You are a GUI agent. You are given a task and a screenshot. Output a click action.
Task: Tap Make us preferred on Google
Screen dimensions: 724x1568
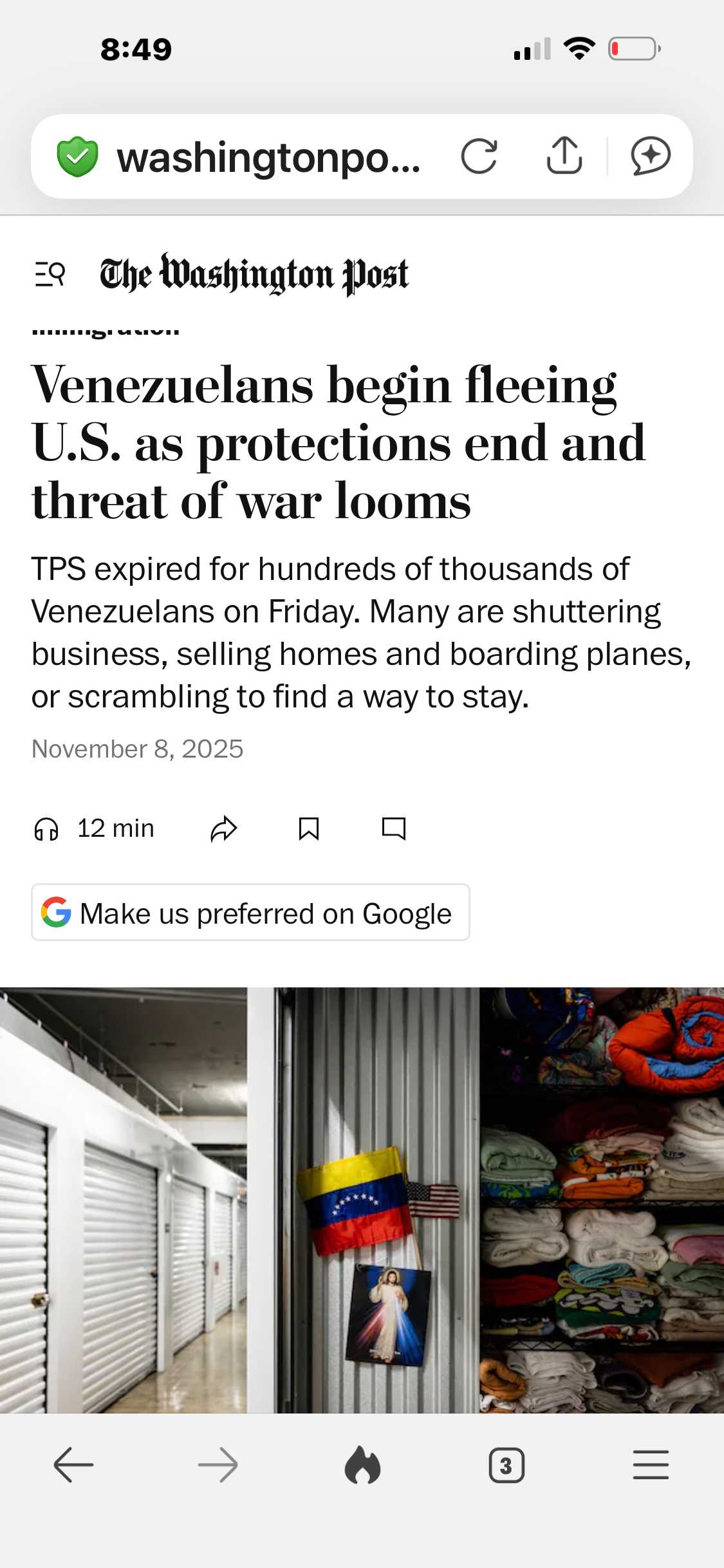[x=250, y=913]
